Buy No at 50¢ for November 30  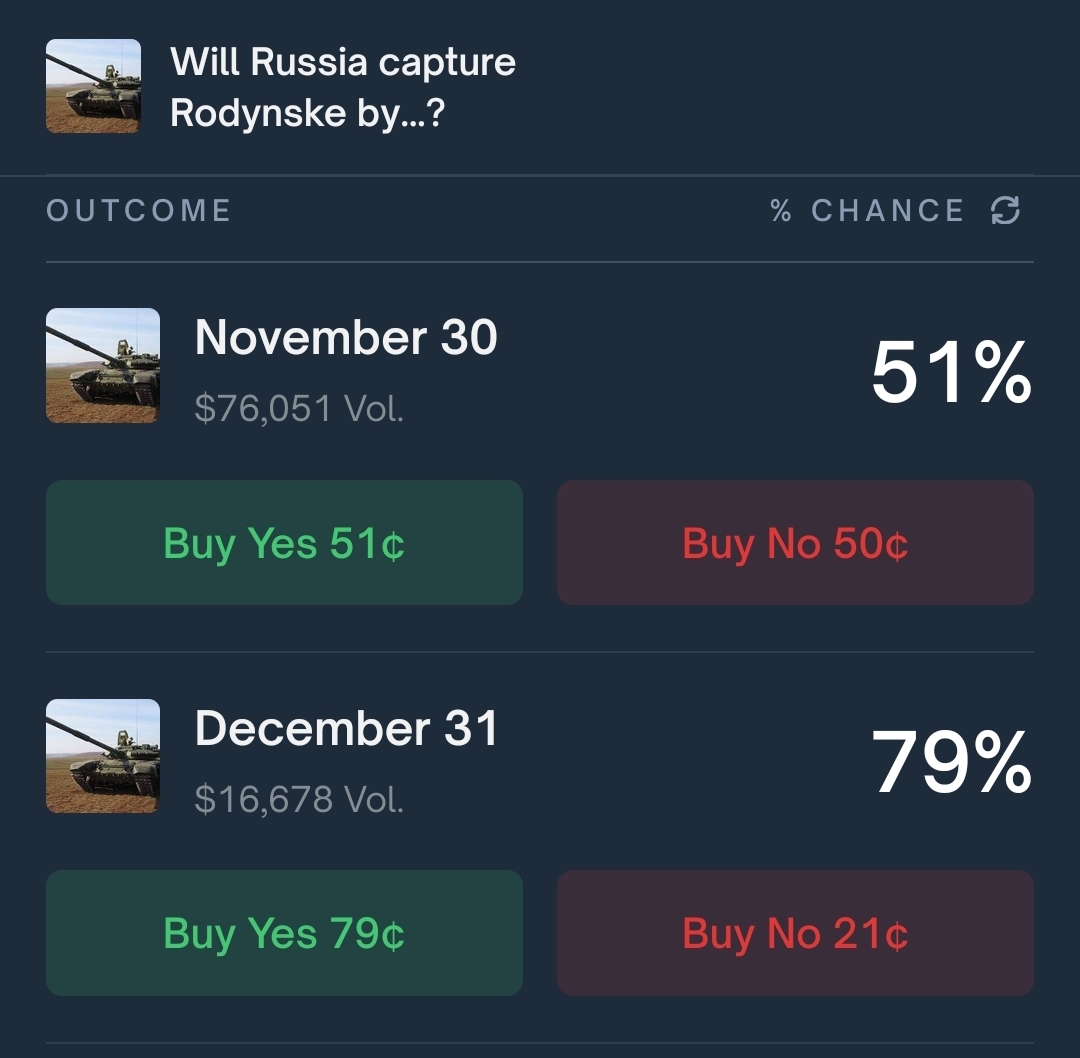coord(795,543)
